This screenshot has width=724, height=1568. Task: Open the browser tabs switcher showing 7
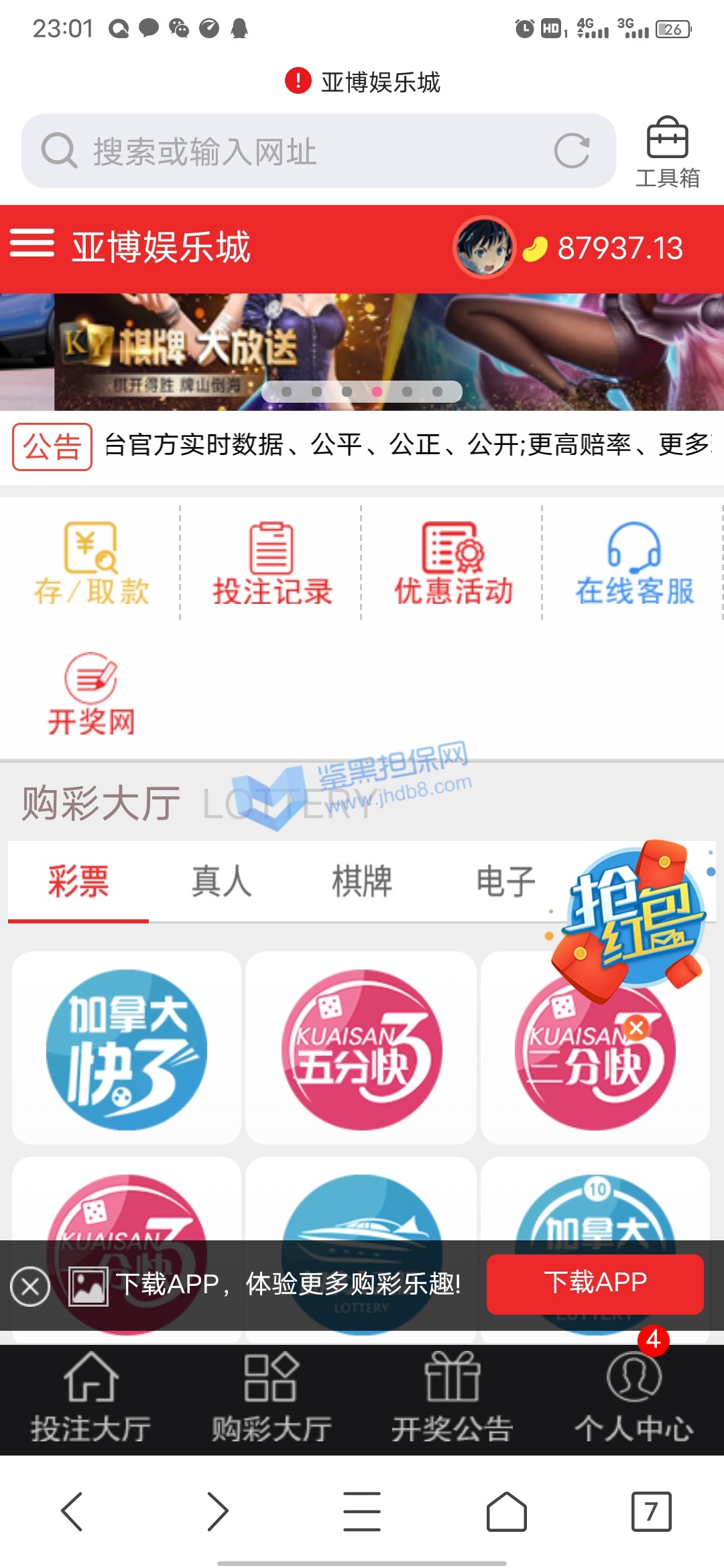[x=650, y=1512]
